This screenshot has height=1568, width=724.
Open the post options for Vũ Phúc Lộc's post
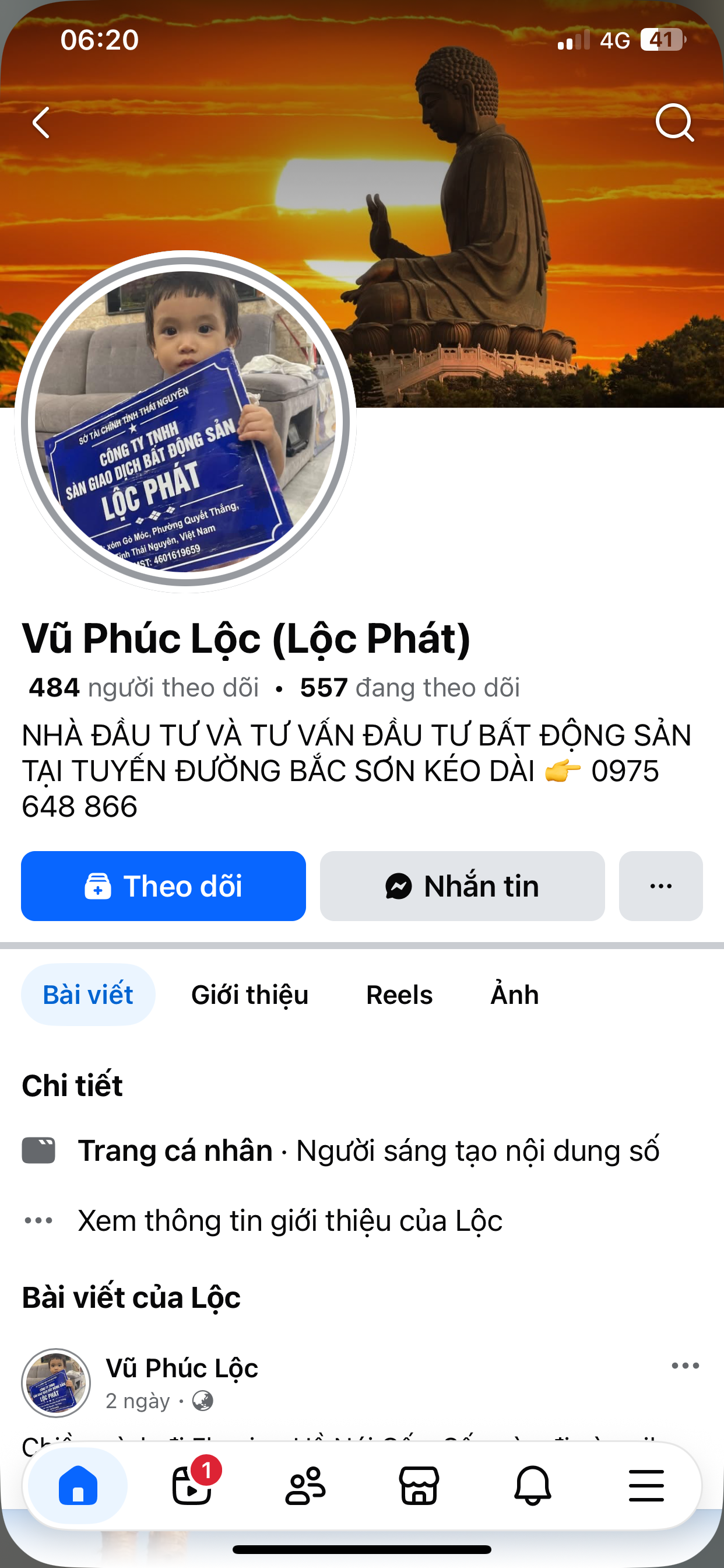[x=685, y=1366]
